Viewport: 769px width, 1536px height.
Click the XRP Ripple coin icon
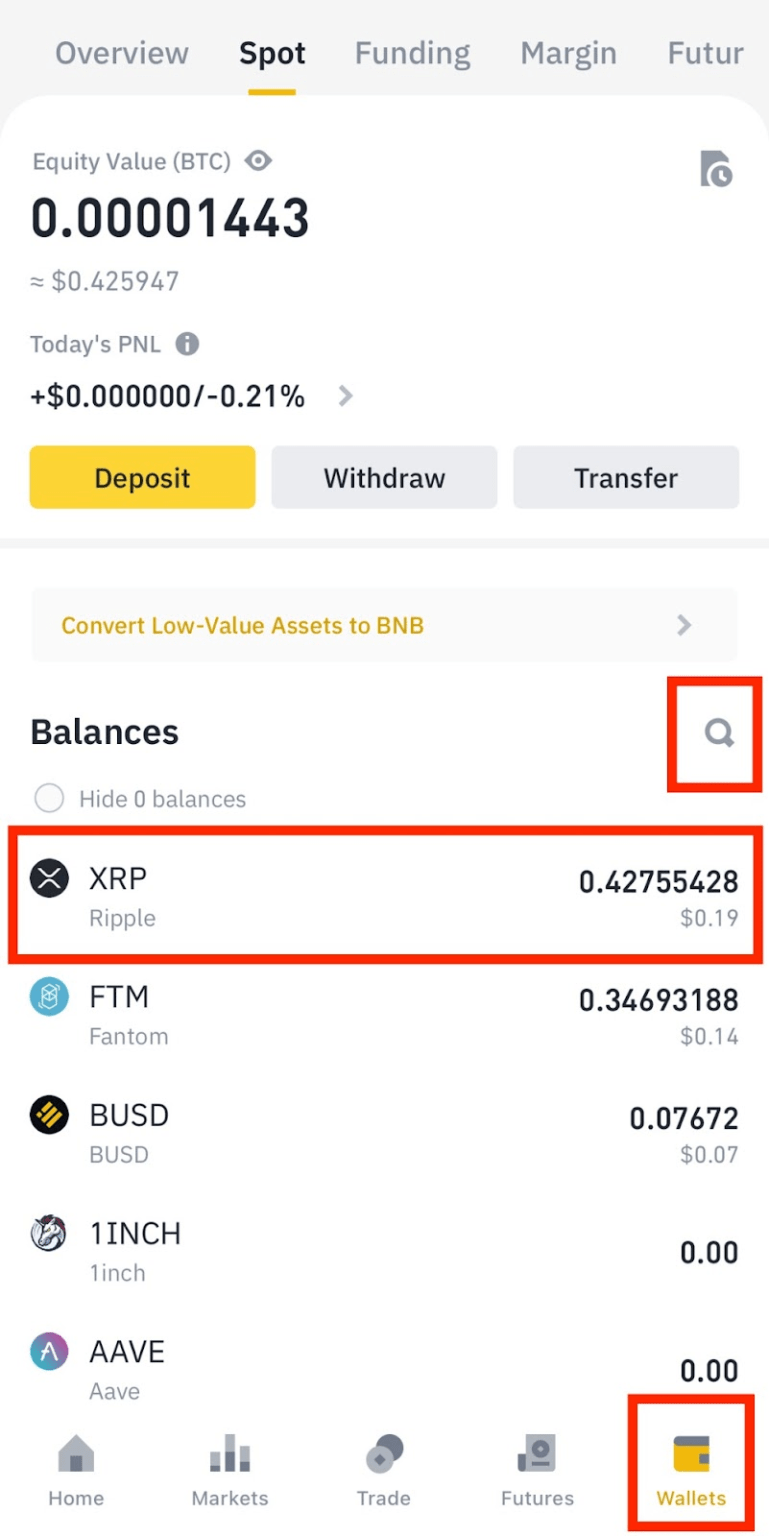tap(47, 880)
